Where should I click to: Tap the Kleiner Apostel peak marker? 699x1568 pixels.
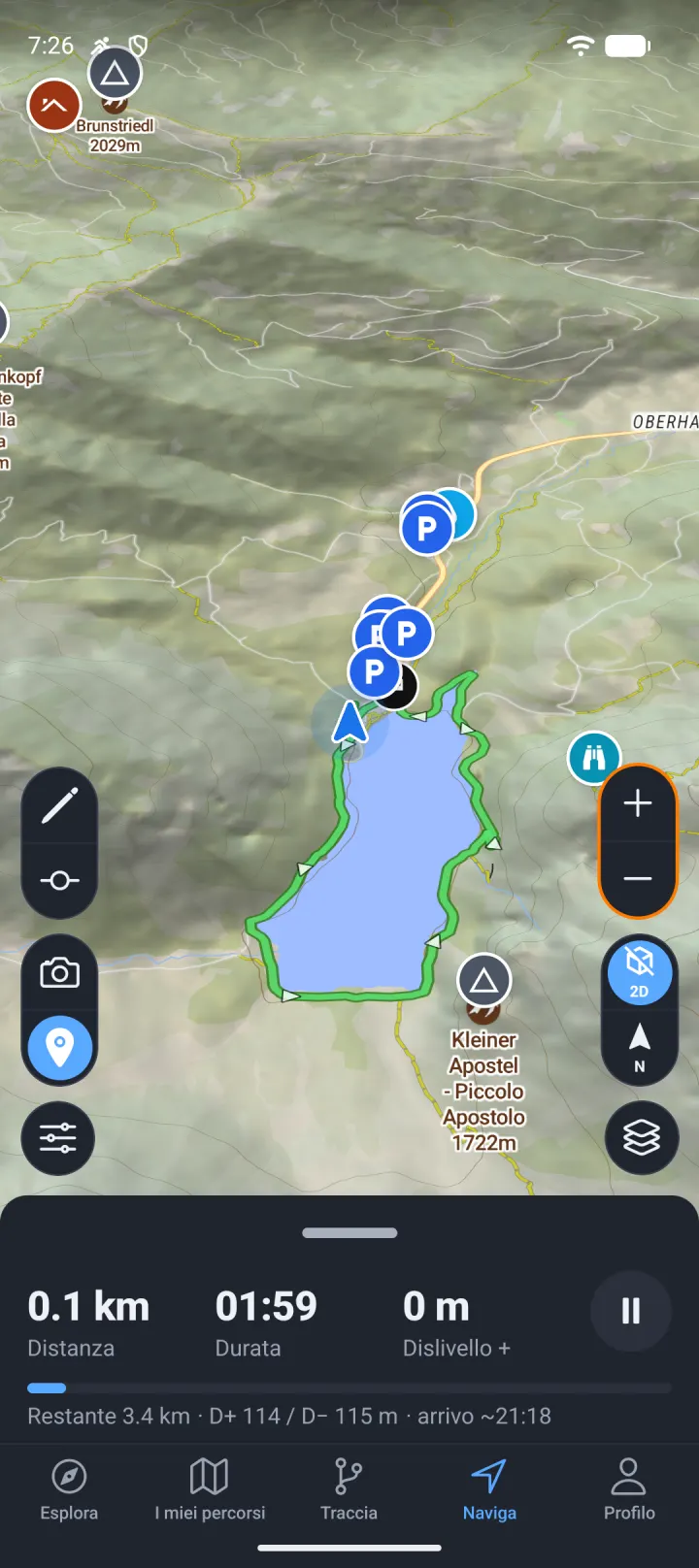[483, 982]
